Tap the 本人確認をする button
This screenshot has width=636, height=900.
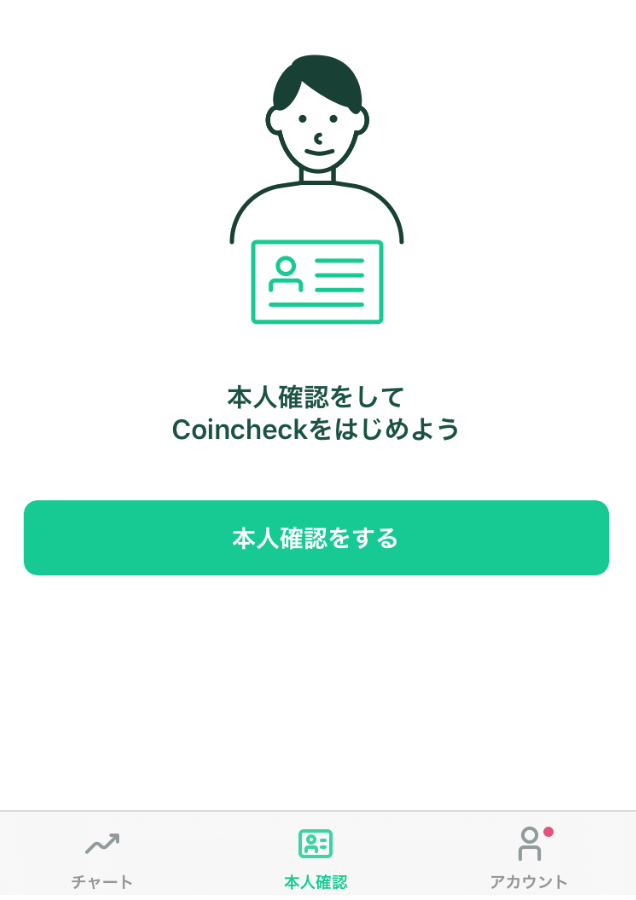tap(316, 538)
